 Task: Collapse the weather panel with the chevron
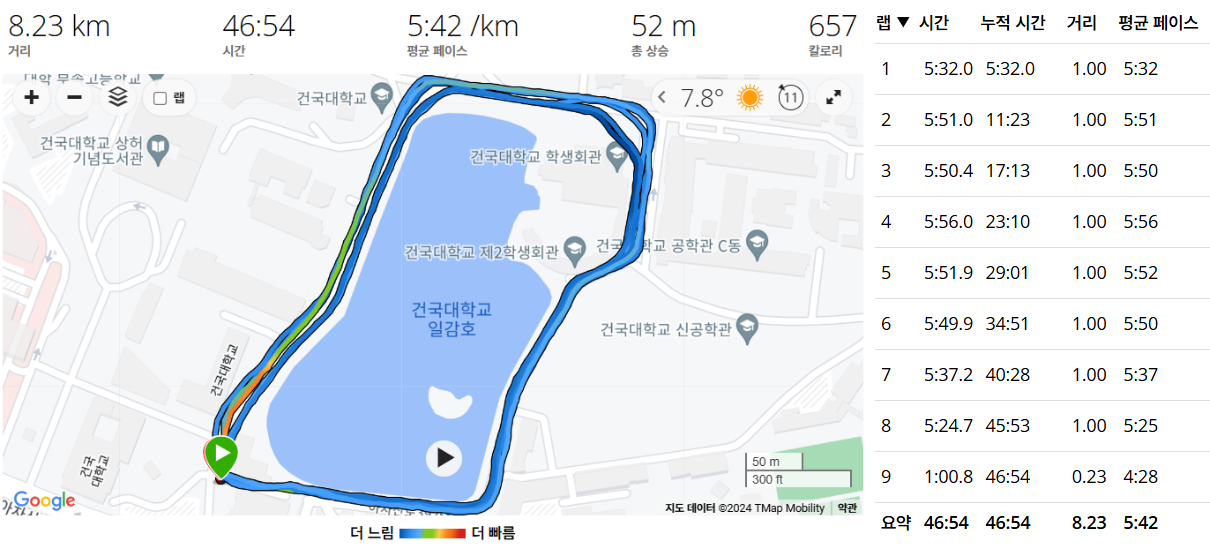coord(662,98)
